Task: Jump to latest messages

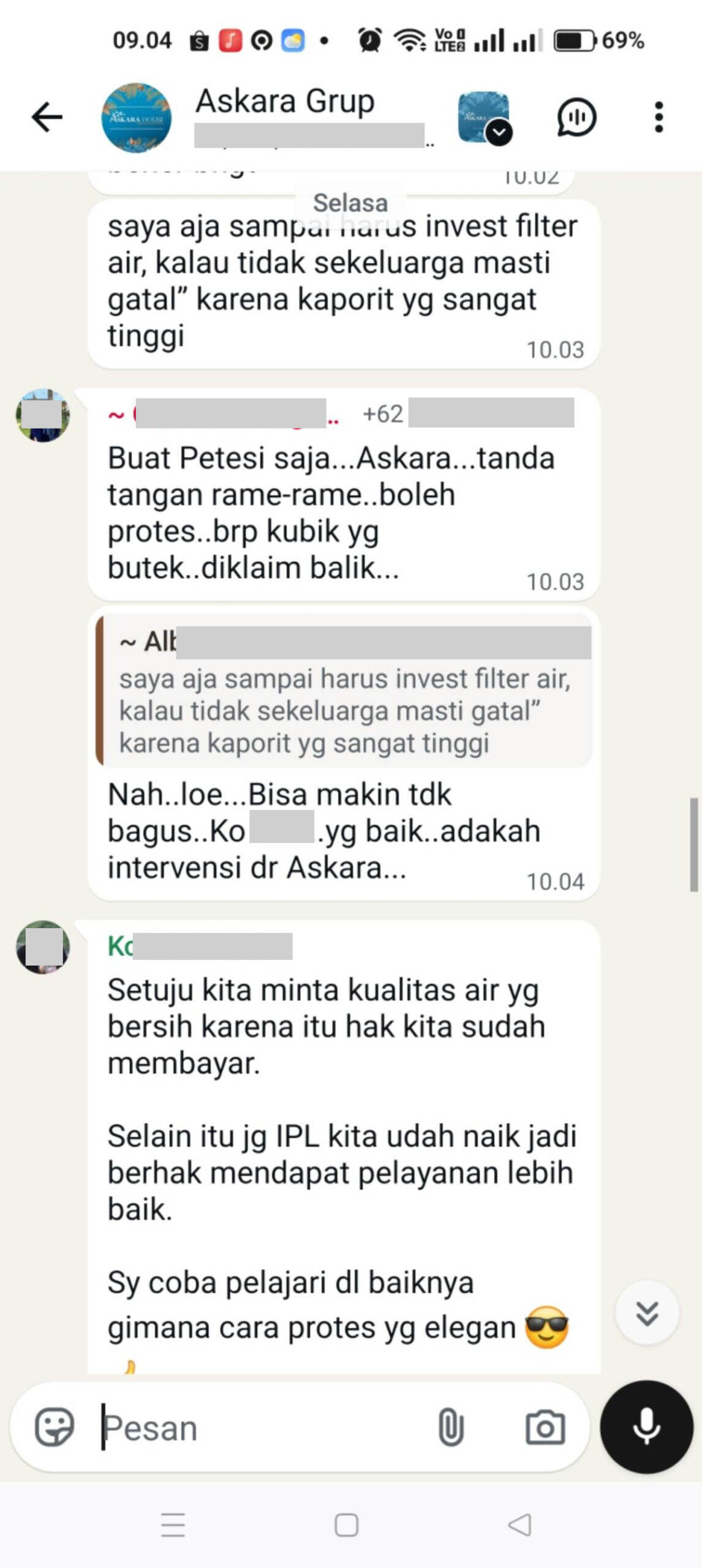Action: [647, 1313]
